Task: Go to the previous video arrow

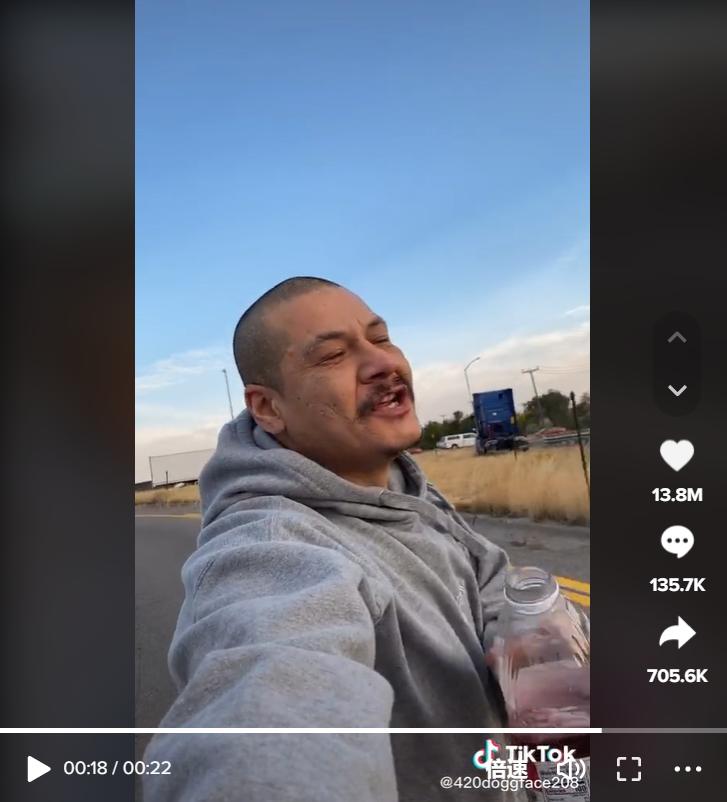Action: [x=677, y=338]
